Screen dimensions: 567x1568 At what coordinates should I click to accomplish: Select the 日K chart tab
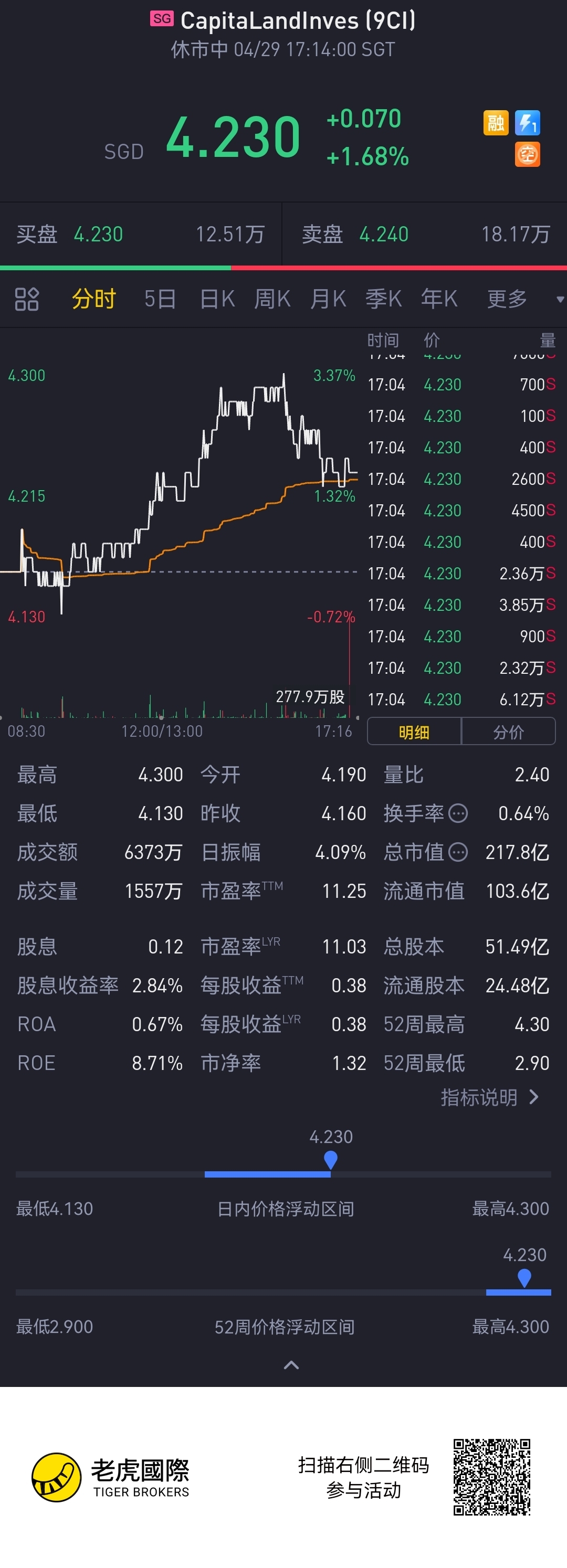pos(217,299)
